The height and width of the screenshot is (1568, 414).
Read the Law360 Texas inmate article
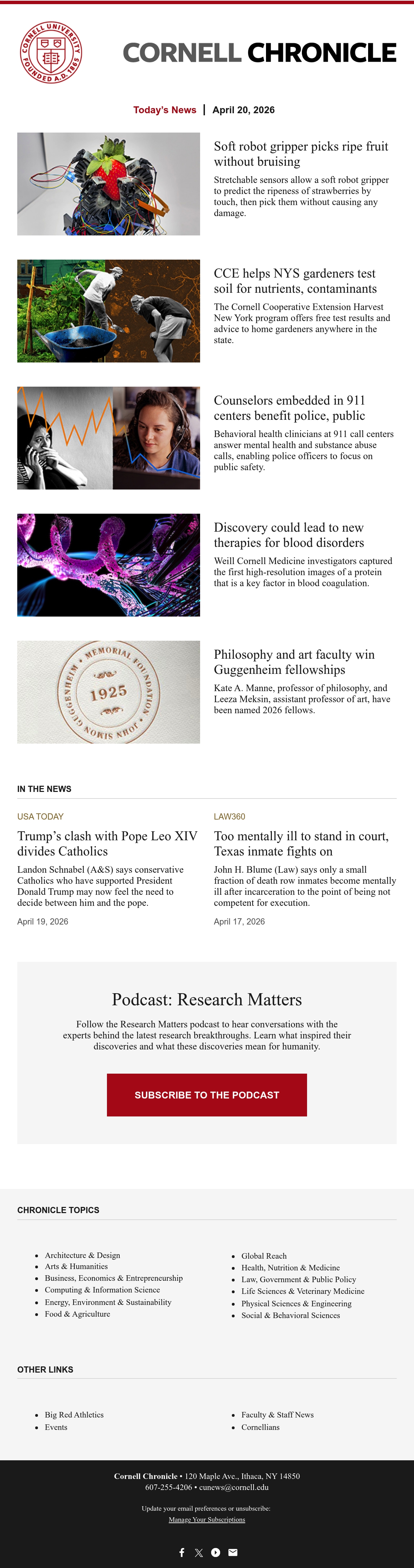[301, 844]
